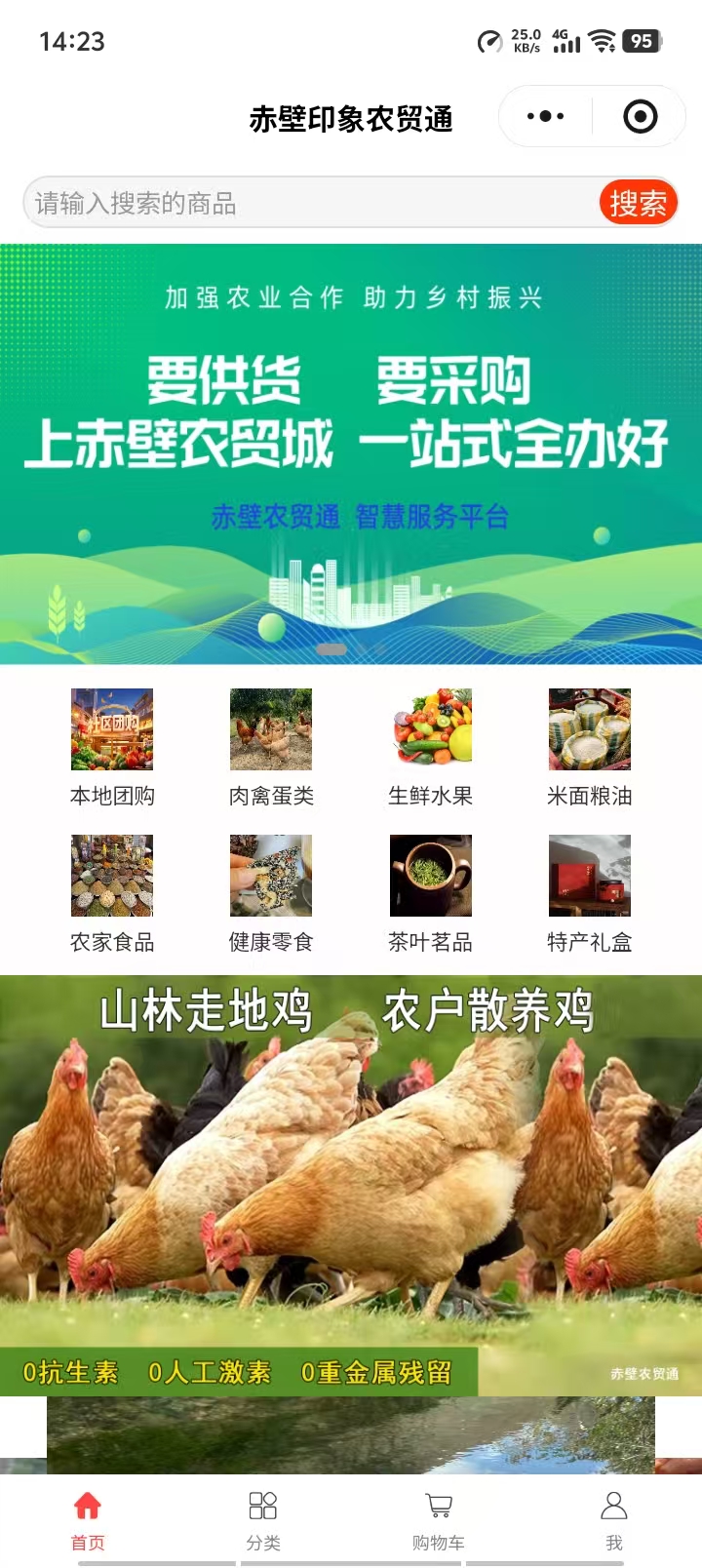Tap the red 搜索 button
Viewport: 702px width, 1568px height.
click(x=638, y=203)
